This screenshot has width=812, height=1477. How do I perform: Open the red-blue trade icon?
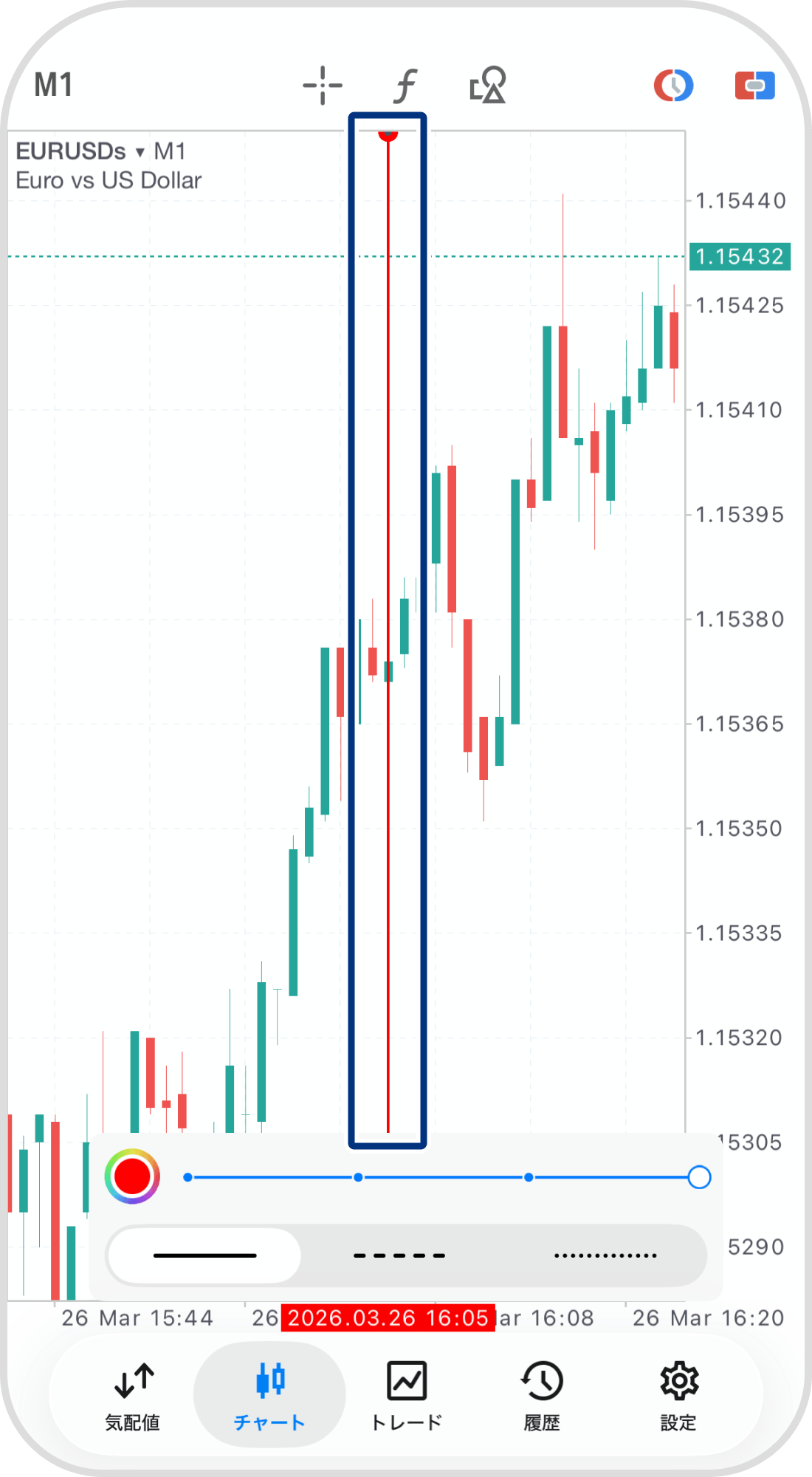754,85
